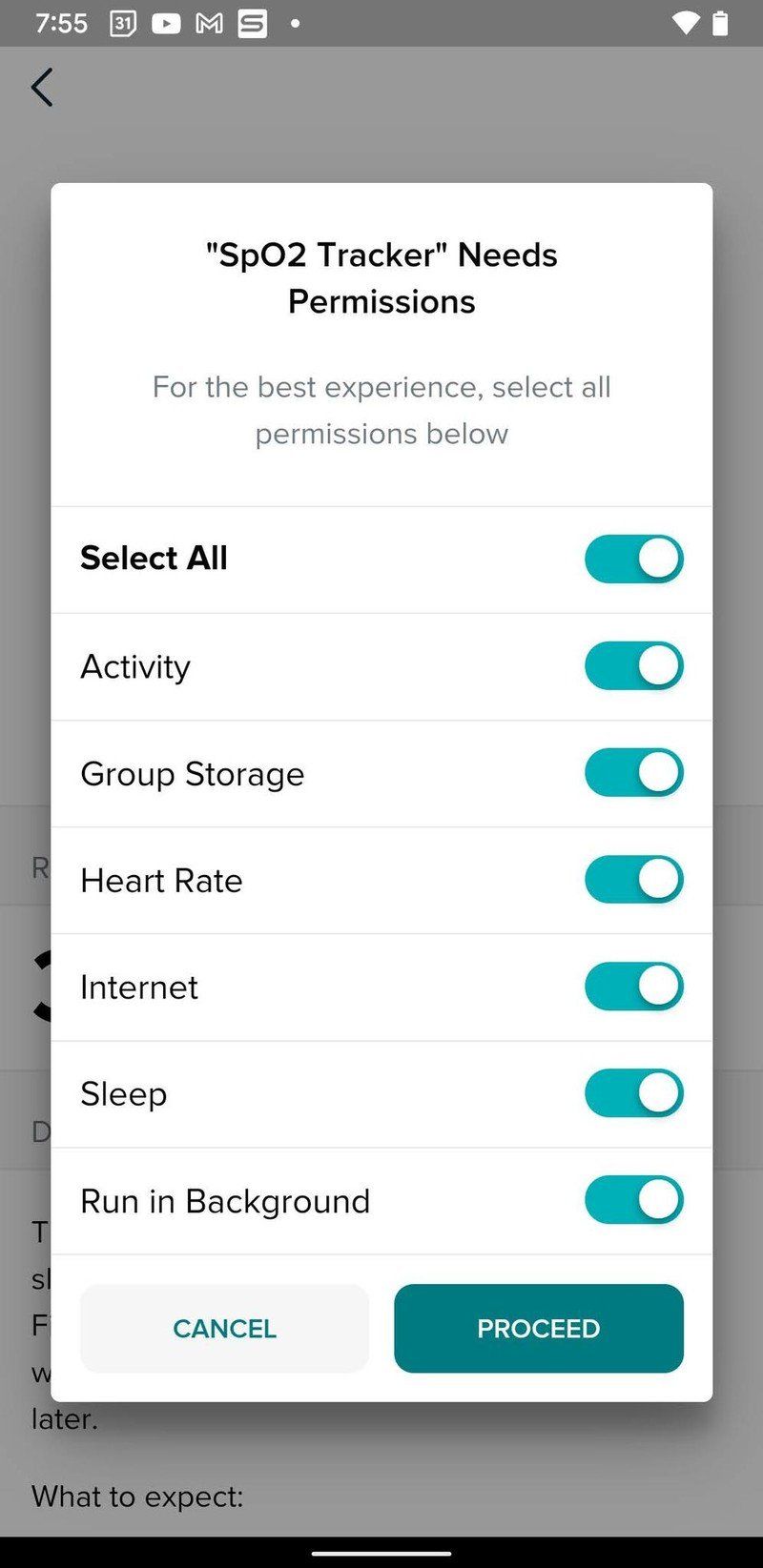Turn off the Sleep permission
The height and width of the screenshot is (1568, 763).
633,1092
